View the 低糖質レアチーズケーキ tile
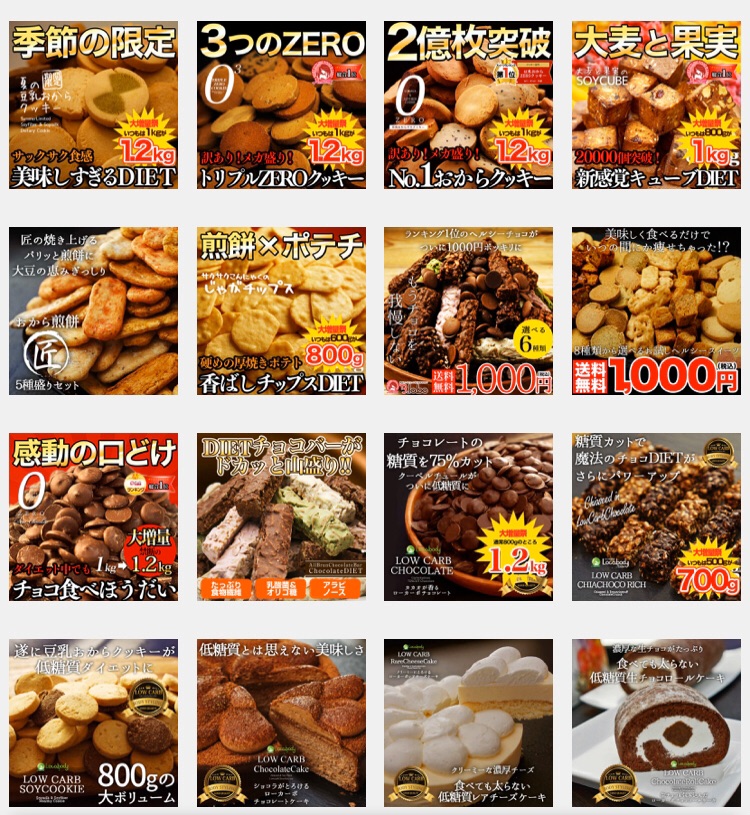Screen dimensions: 750x815 click(x=468, y=722)
